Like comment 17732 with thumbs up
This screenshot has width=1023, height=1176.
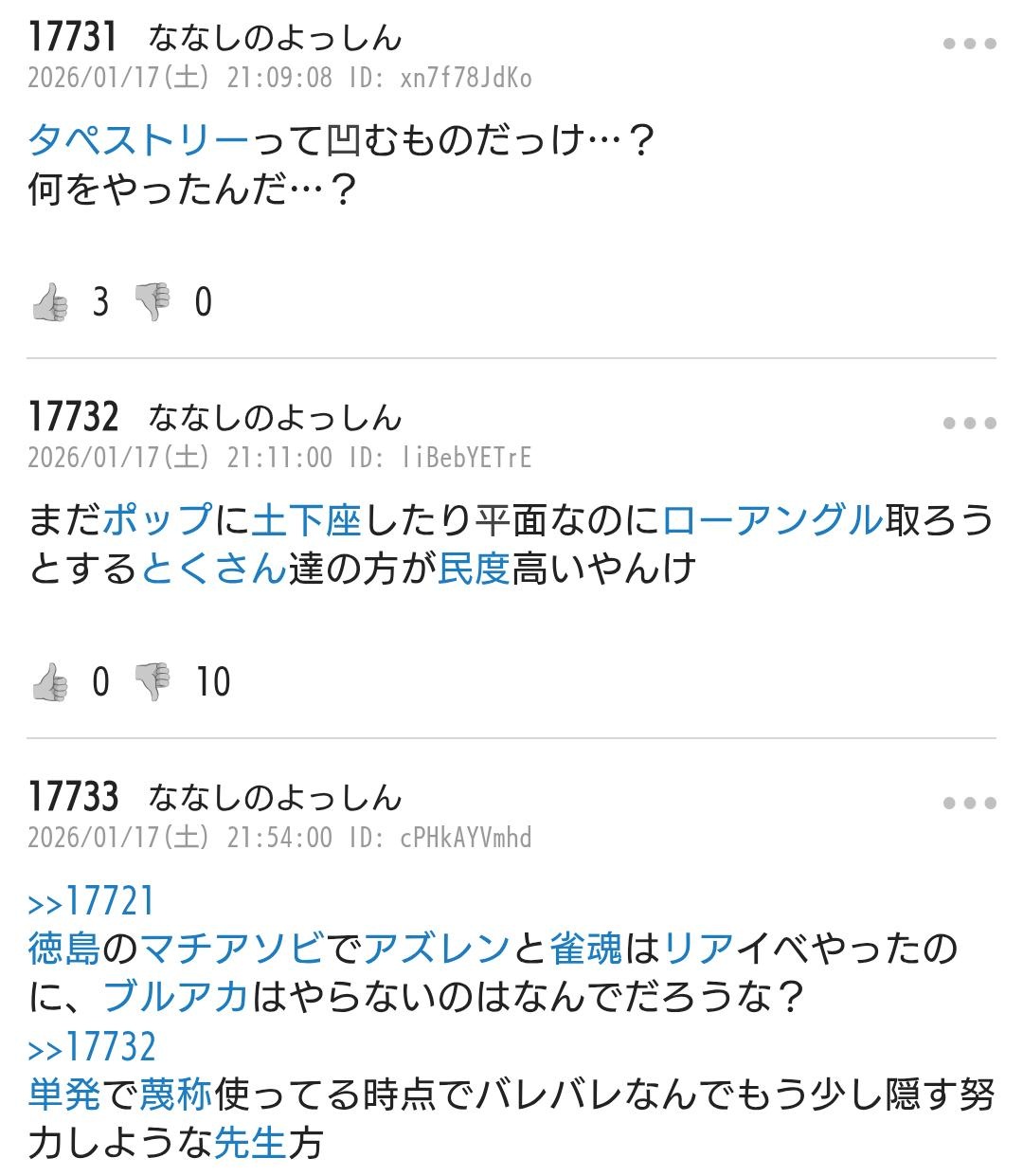click(x=50, y=682)
